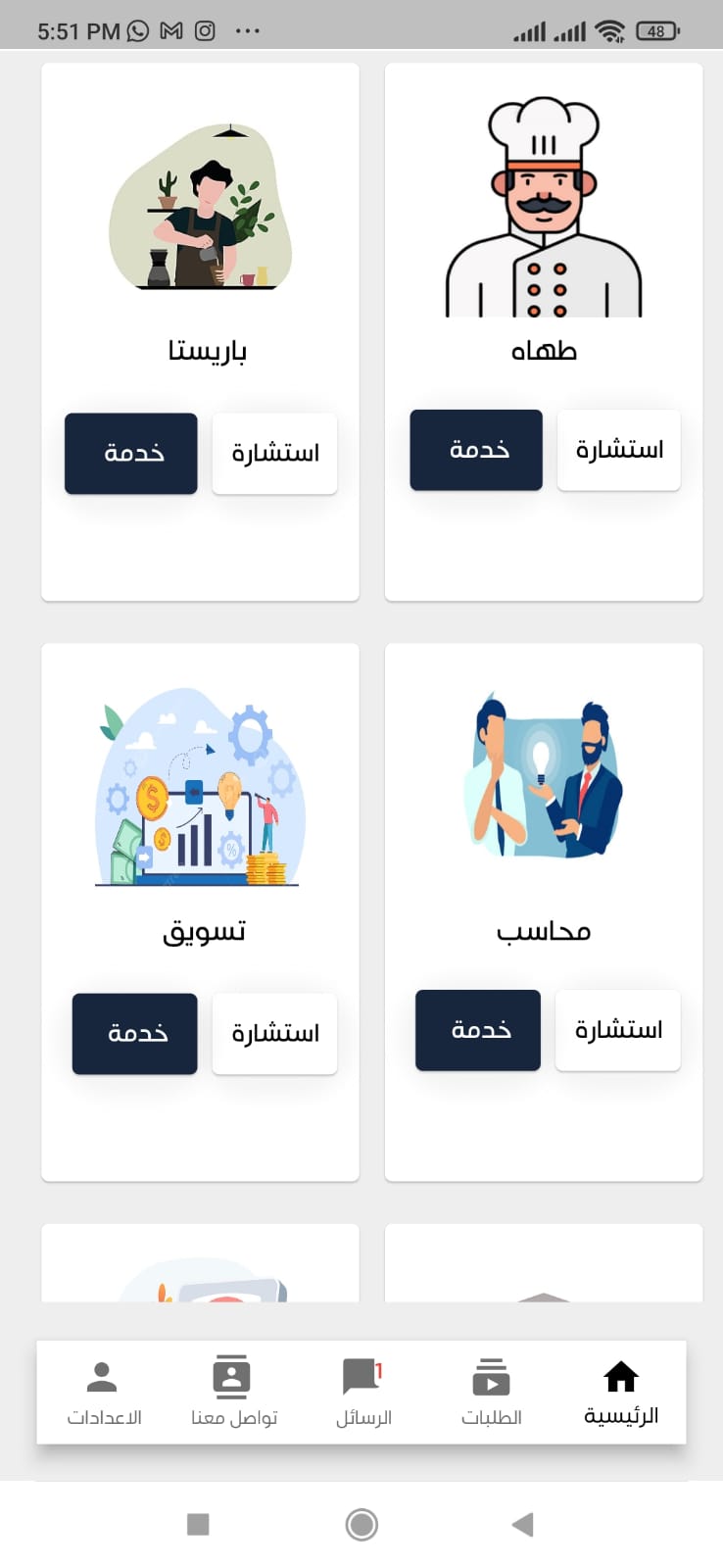Tap the system back button
This screenshot has width=723, height=1568.
522,1524
